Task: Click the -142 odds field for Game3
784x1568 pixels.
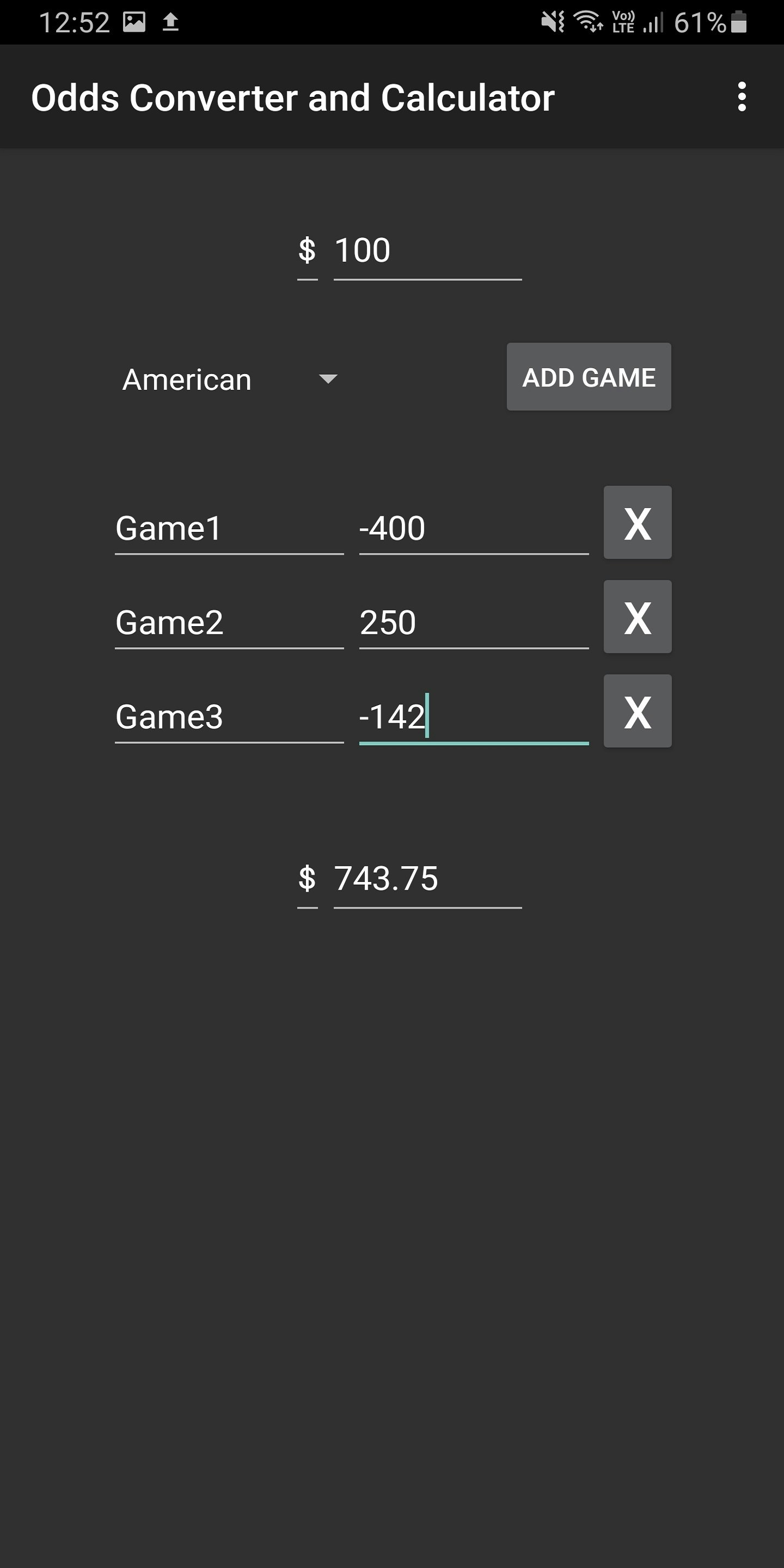Action: (x=474, y=718)
